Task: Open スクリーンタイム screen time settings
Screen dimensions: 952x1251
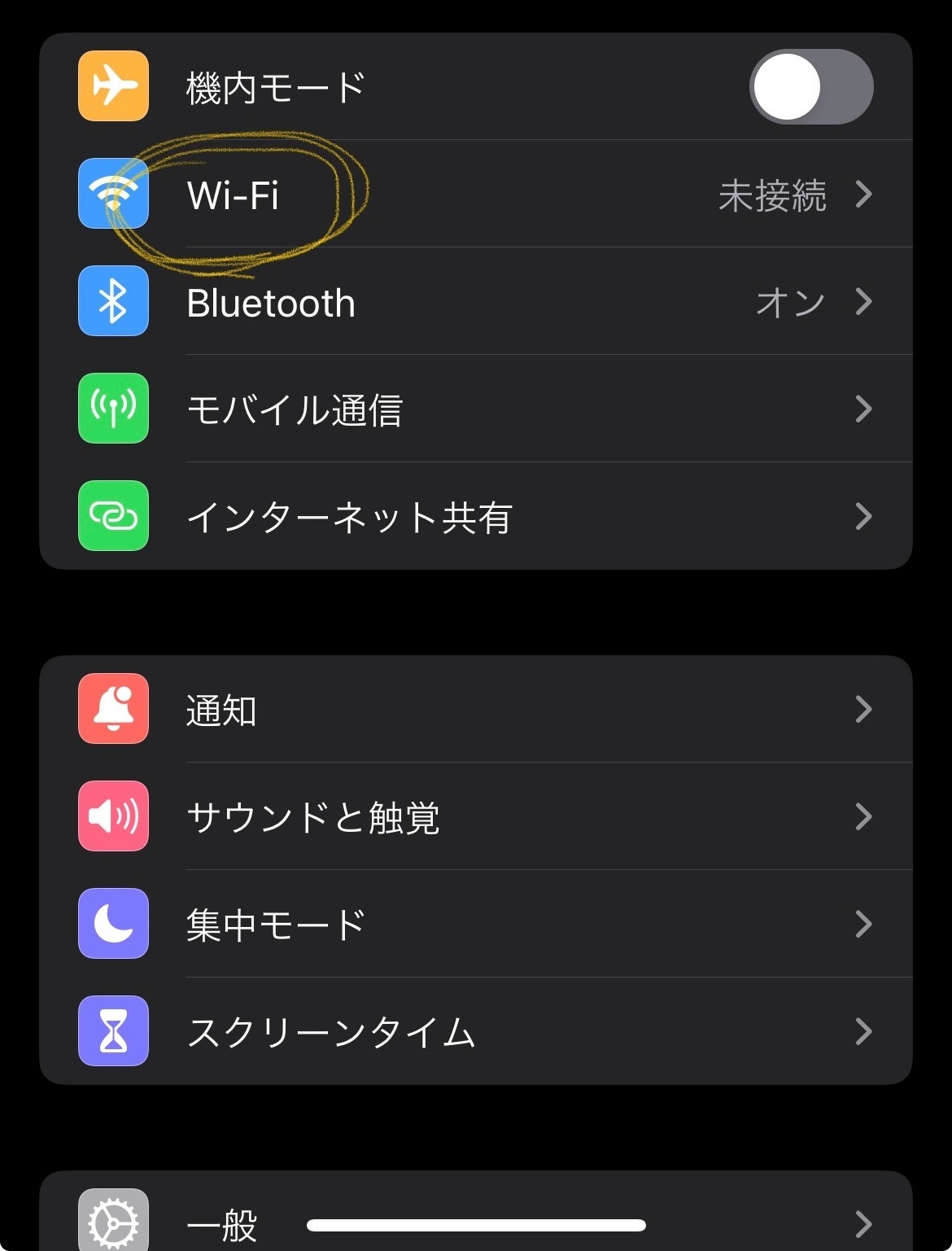Action: tap(476, 1032)
